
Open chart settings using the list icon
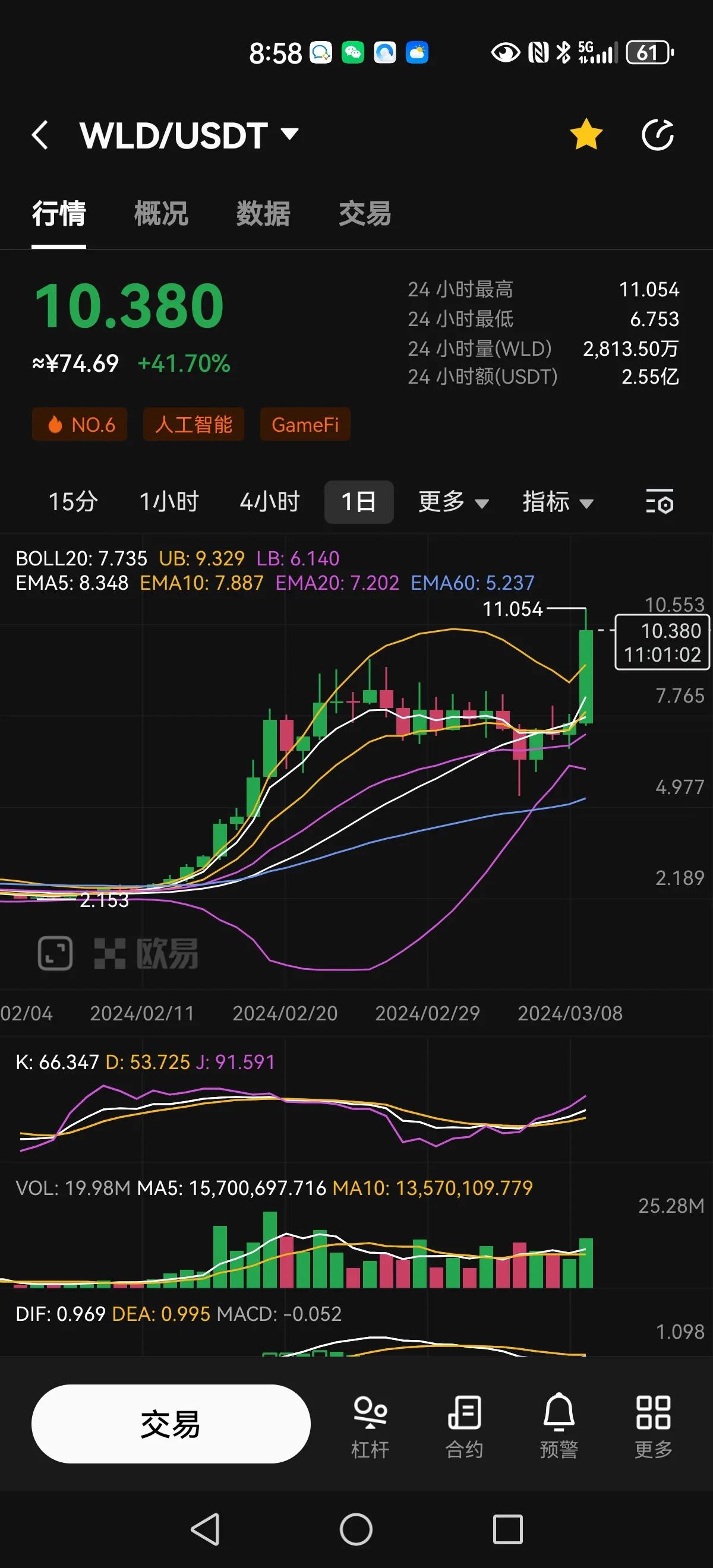(661, 501)
